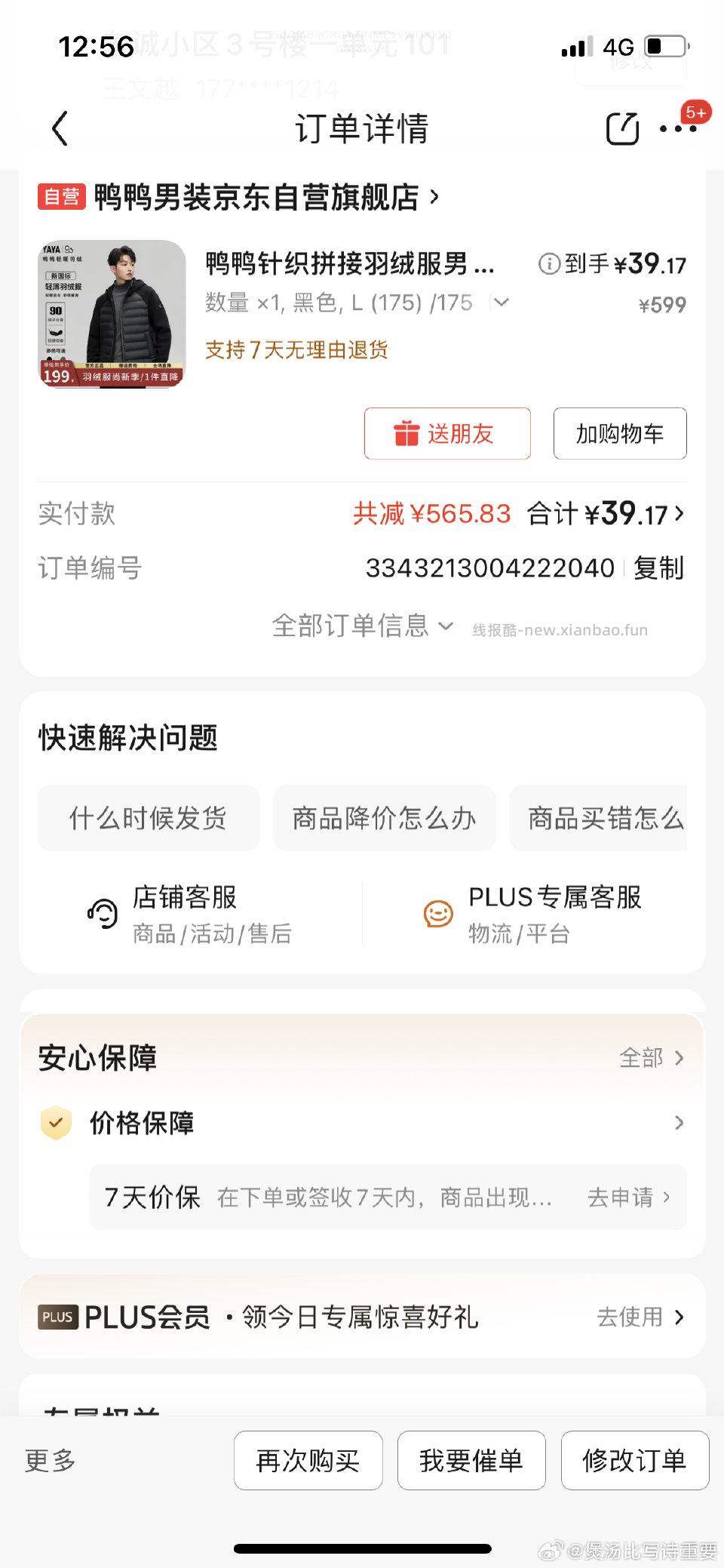Click 去使用 for PLUS member gift
The height and width of the screenshot is (1568, 724).
point(632,1317)
